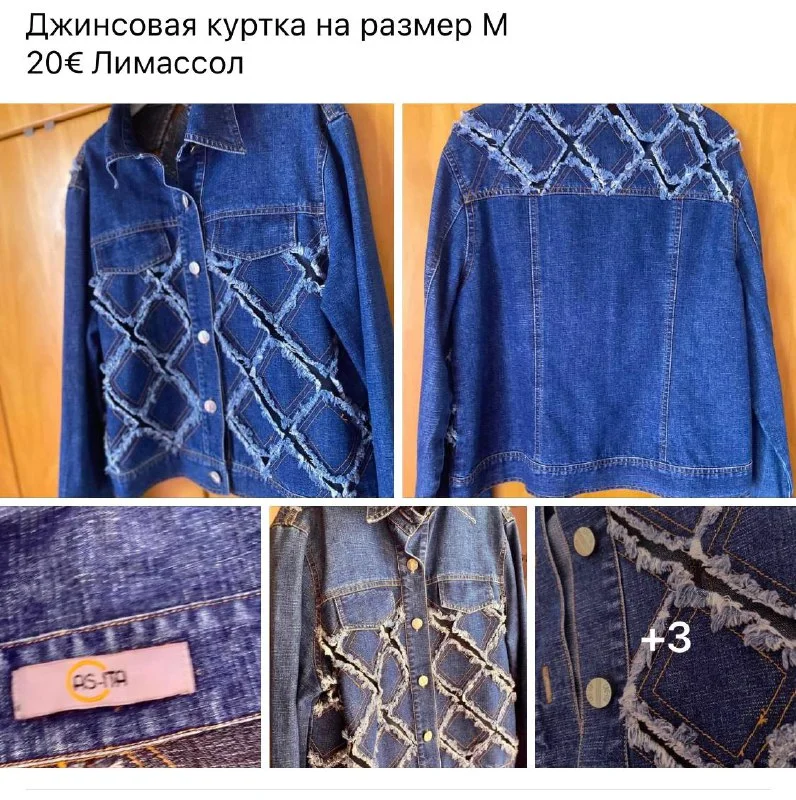Open the brand label close-up photo
This screenshot has width=796, height=800.
pos(130,637)
